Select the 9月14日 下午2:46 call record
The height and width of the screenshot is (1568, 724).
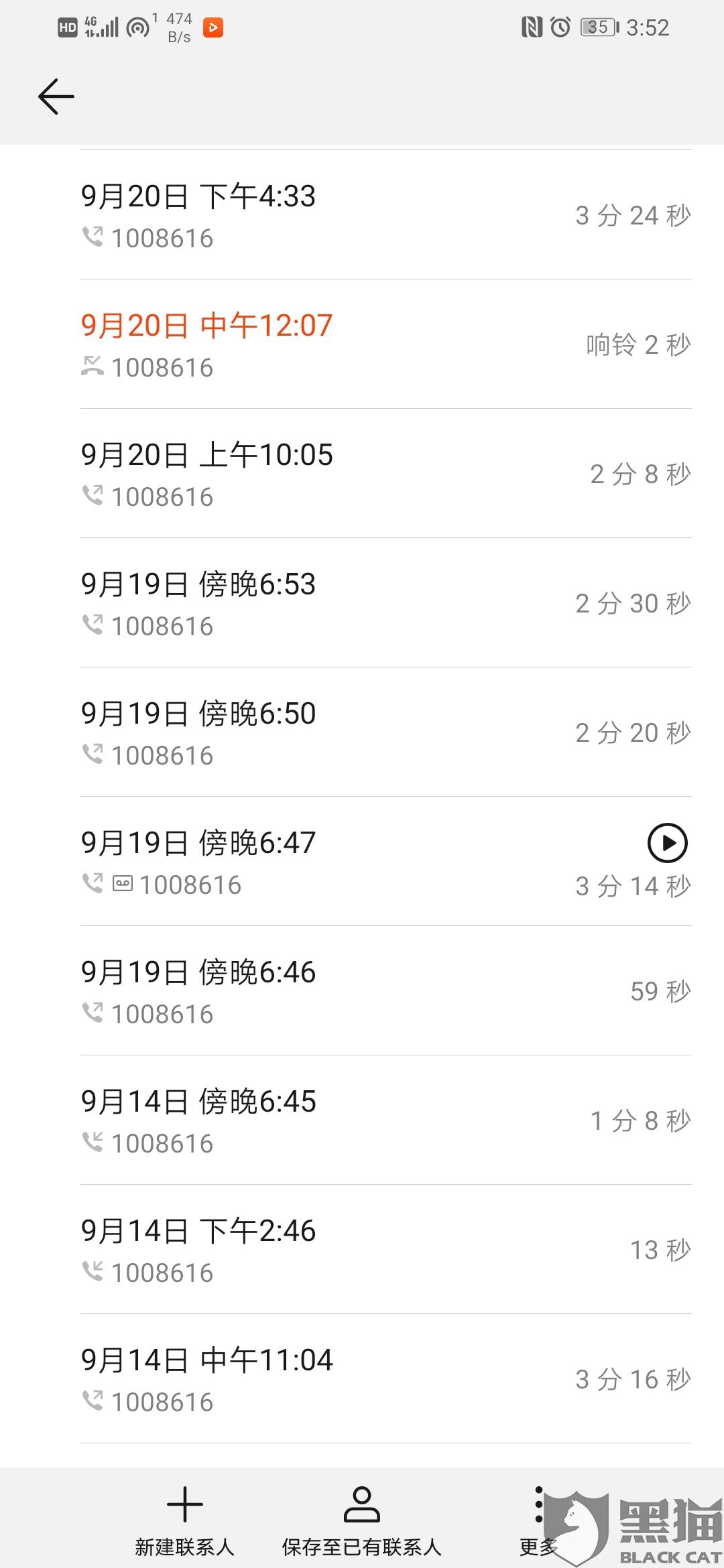[385, 1250]
